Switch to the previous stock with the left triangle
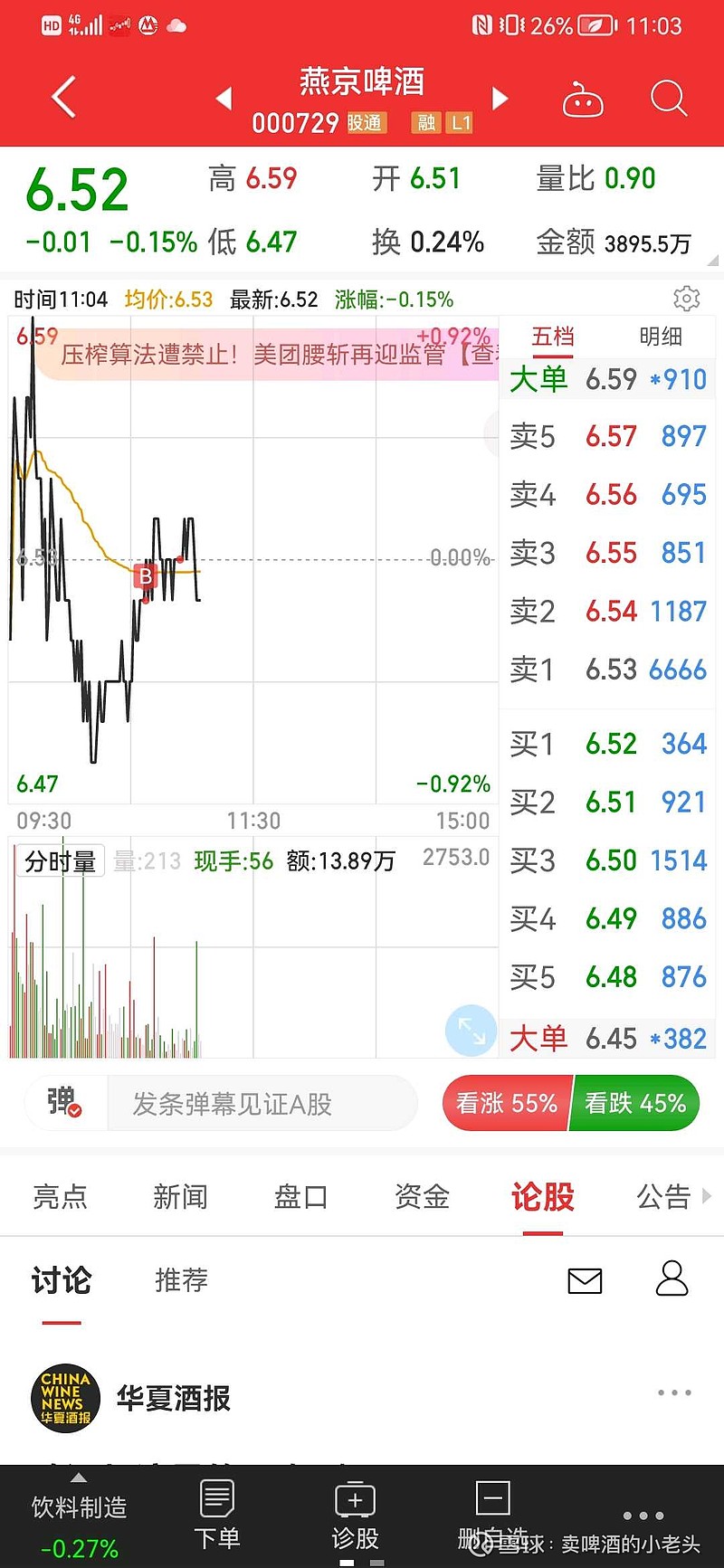This screenshot has height=1568, width=724. 225,98
